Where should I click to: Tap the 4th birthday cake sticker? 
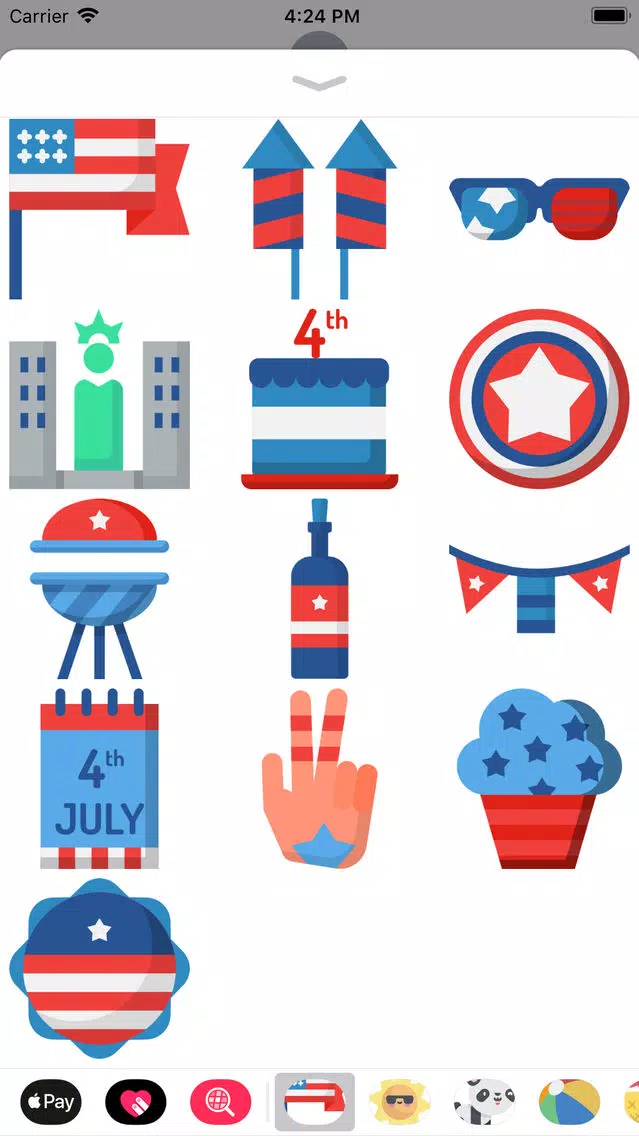point(320,399)
